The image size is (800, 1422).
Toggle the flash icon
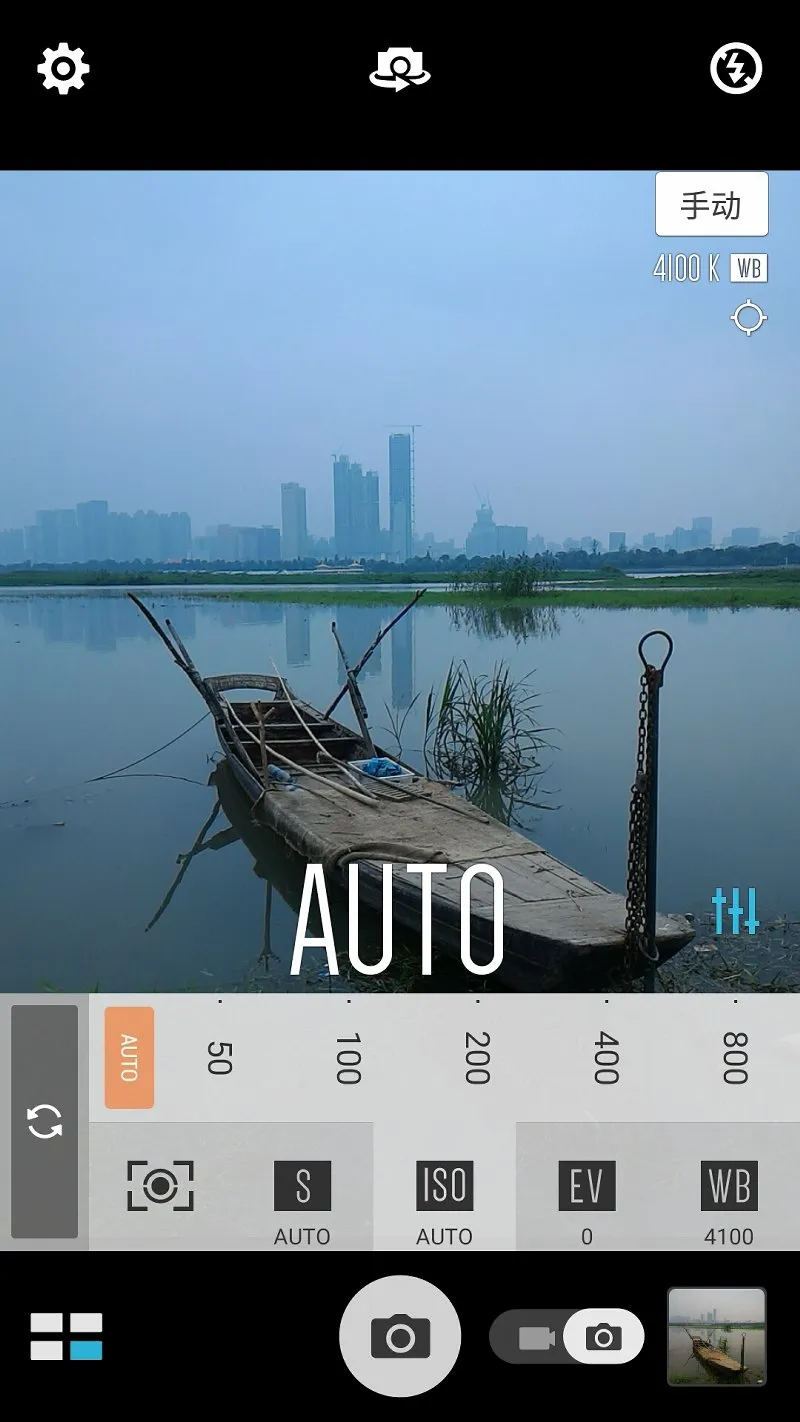point(736,69)
